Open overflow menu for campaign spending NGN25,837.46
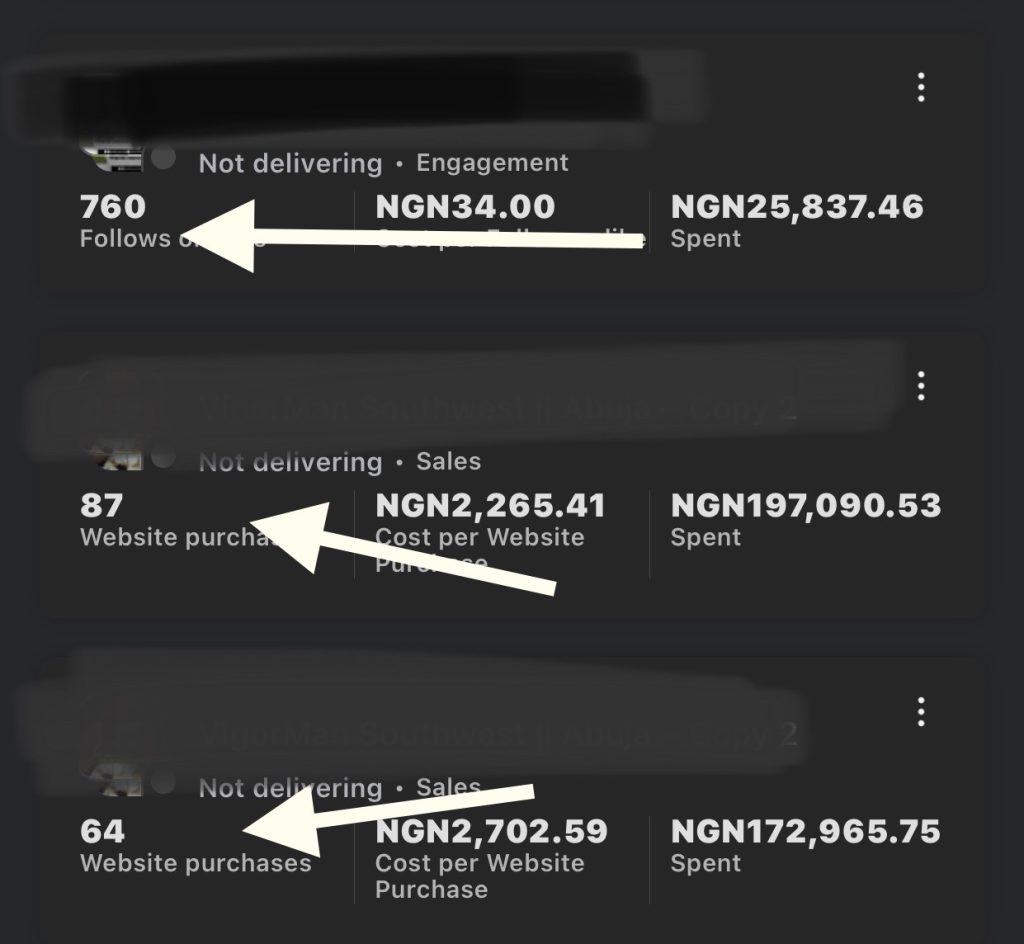Screen dimensions: 1024x944 (920, 88)
